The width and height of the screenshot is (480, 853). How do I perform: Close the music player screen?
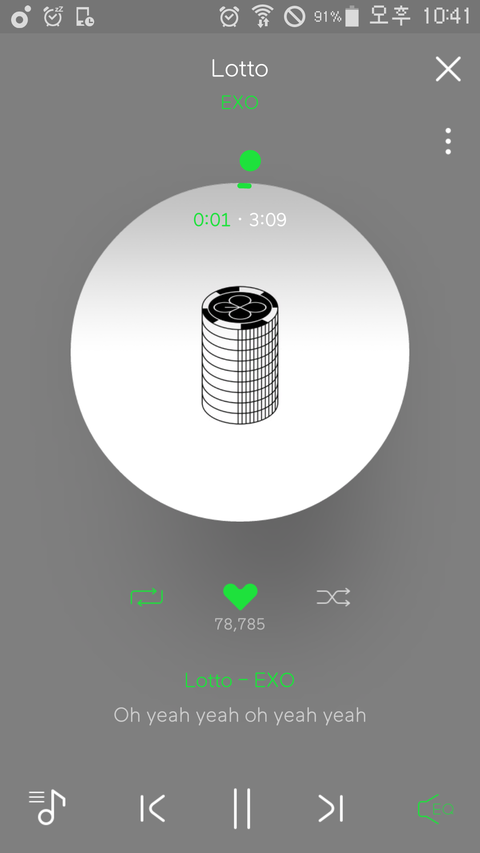(x=448, y=69)
